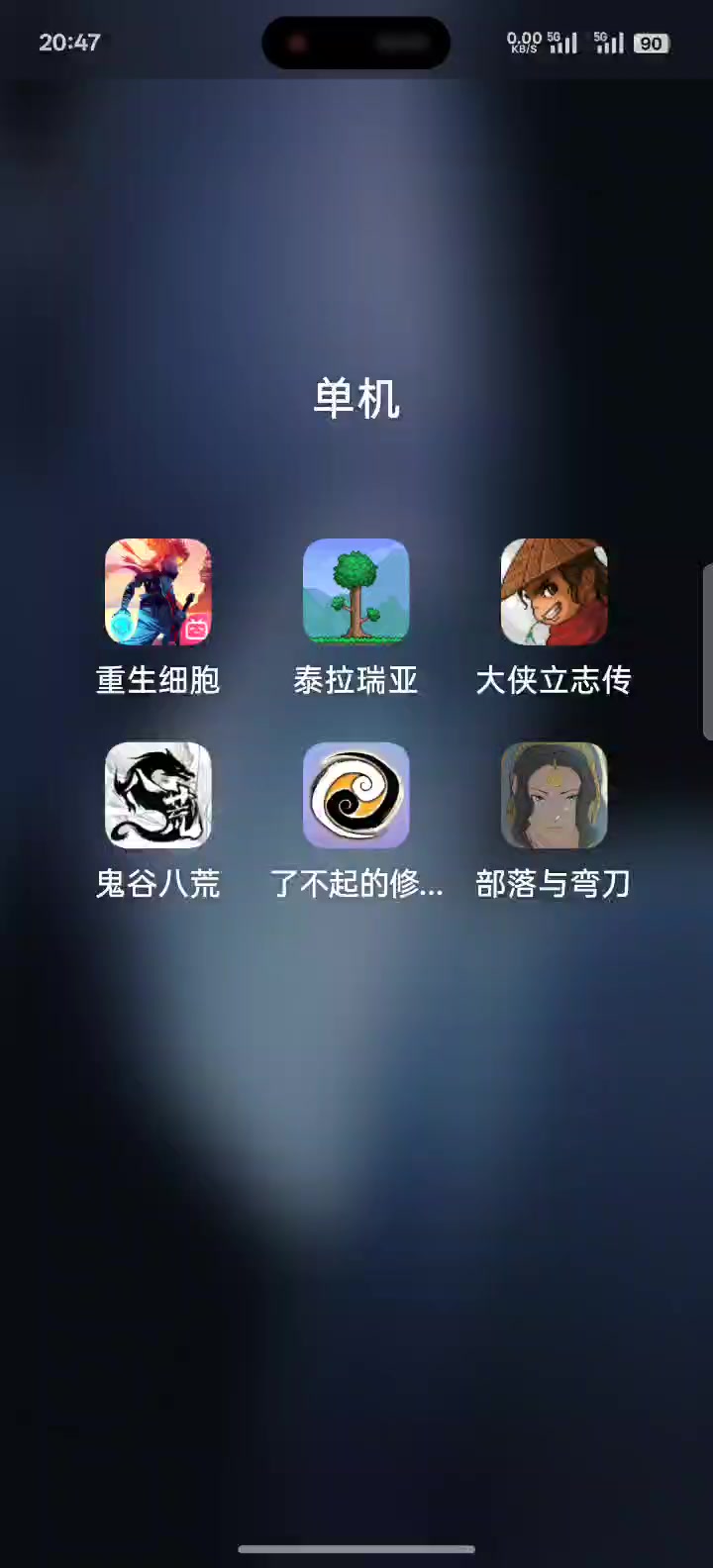This screenshot has height=1568, width=713.
Task: Open the 了不起的修... app
Action: tap(356, 795)
